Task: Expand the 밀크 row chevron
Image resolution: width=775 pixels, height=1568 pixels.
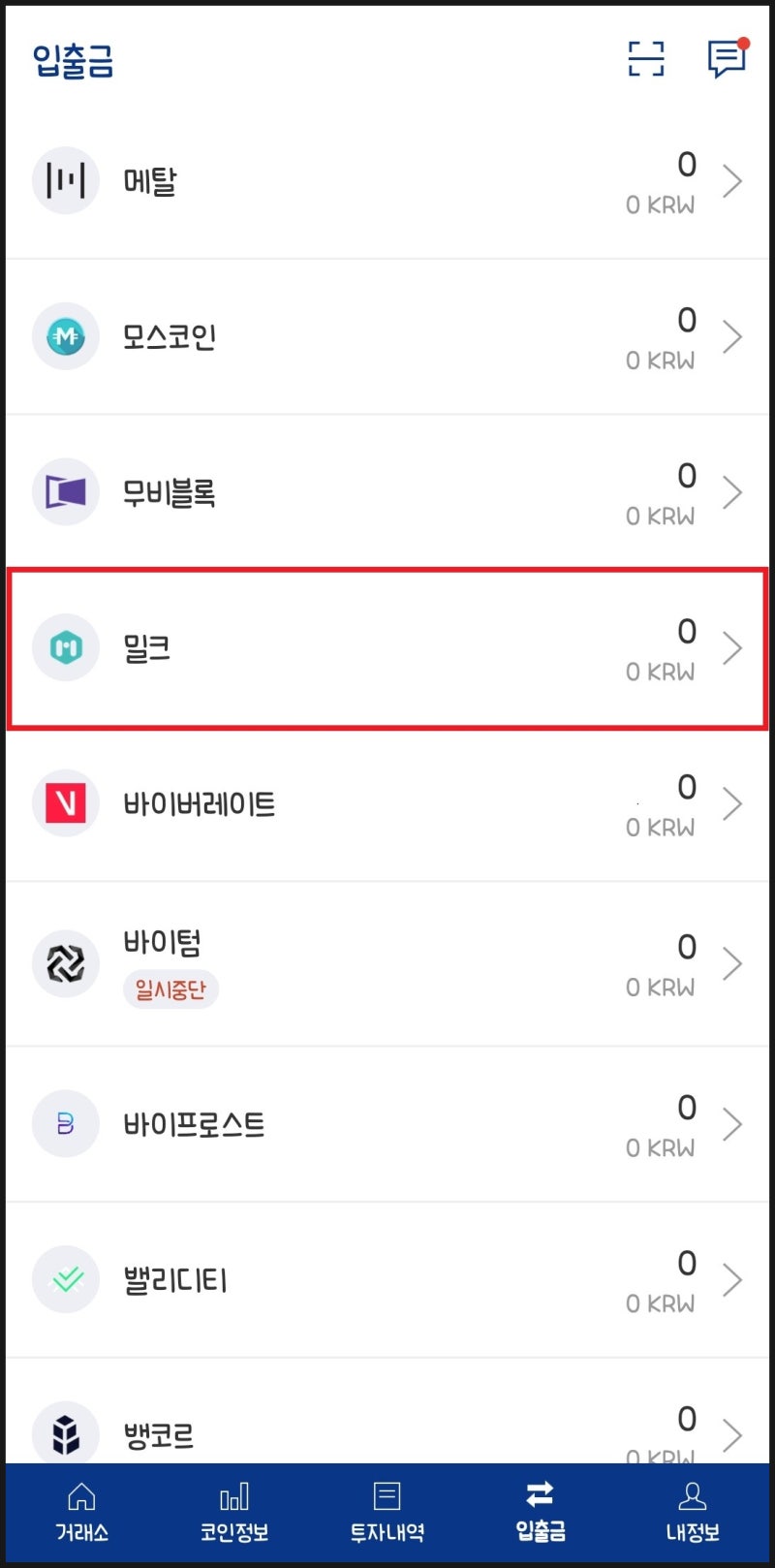Action: click(x=733, y=647)
